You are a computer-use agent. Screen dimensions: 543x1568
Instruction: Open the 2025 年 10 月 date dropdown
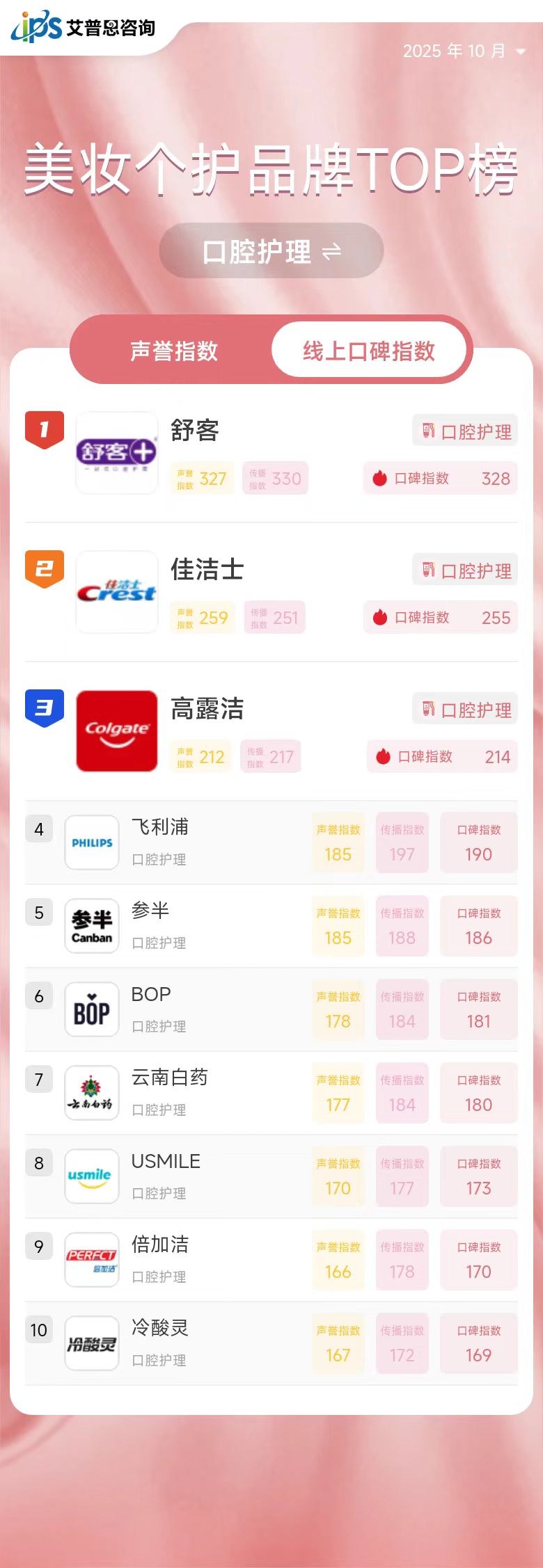pos(464,51)
